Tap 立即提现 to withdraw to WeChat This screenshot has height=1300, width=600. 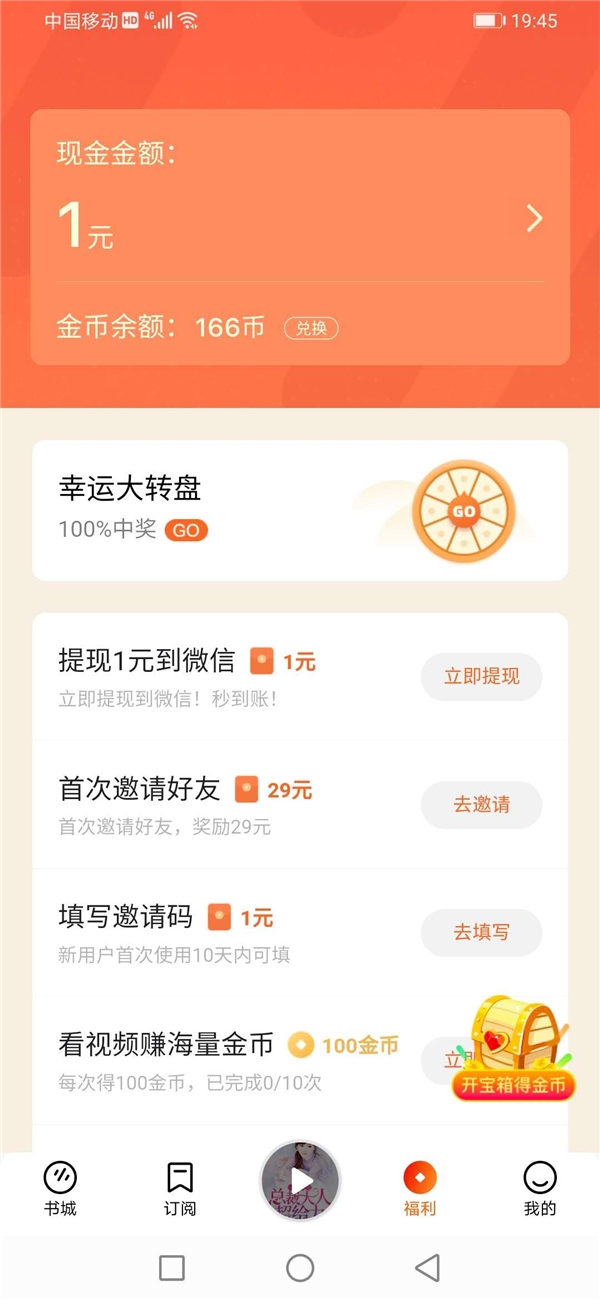point(481,677)
